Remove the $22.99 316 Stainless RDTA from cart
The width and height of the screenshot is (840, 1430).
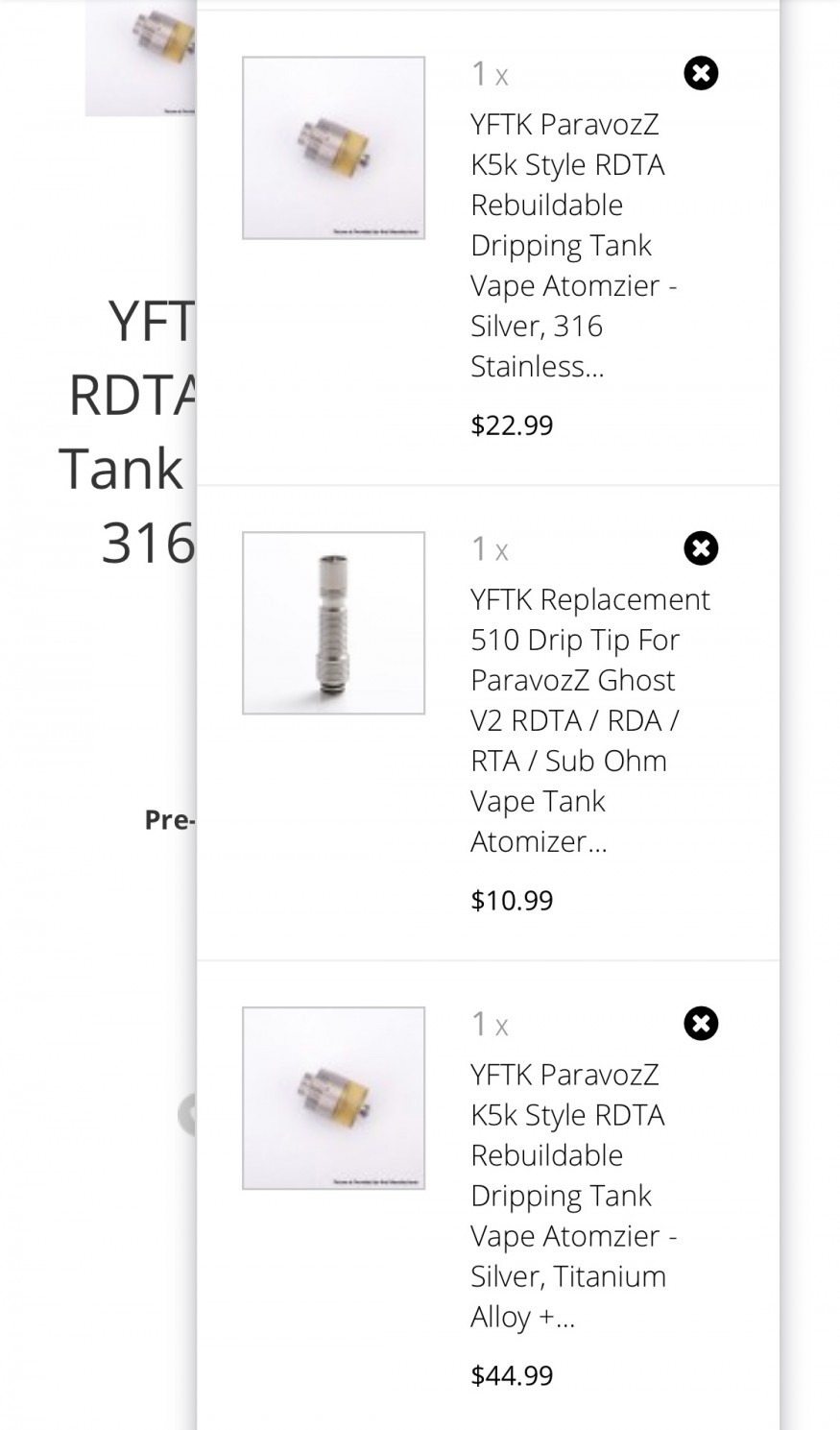coord(701,73)
